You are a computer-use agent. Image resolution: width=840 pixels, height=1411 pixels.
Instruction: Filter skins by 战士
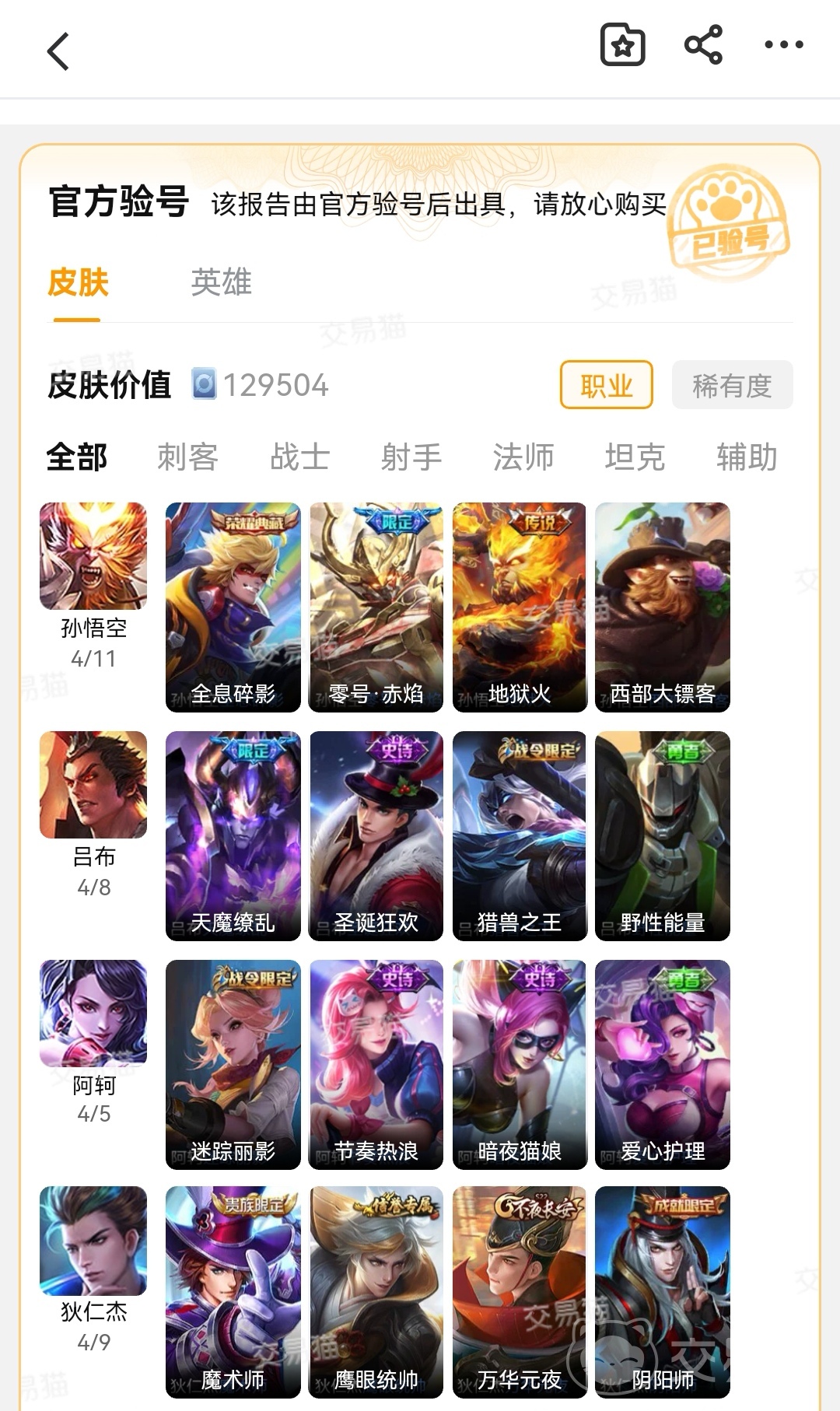click(x=299, y=457)
